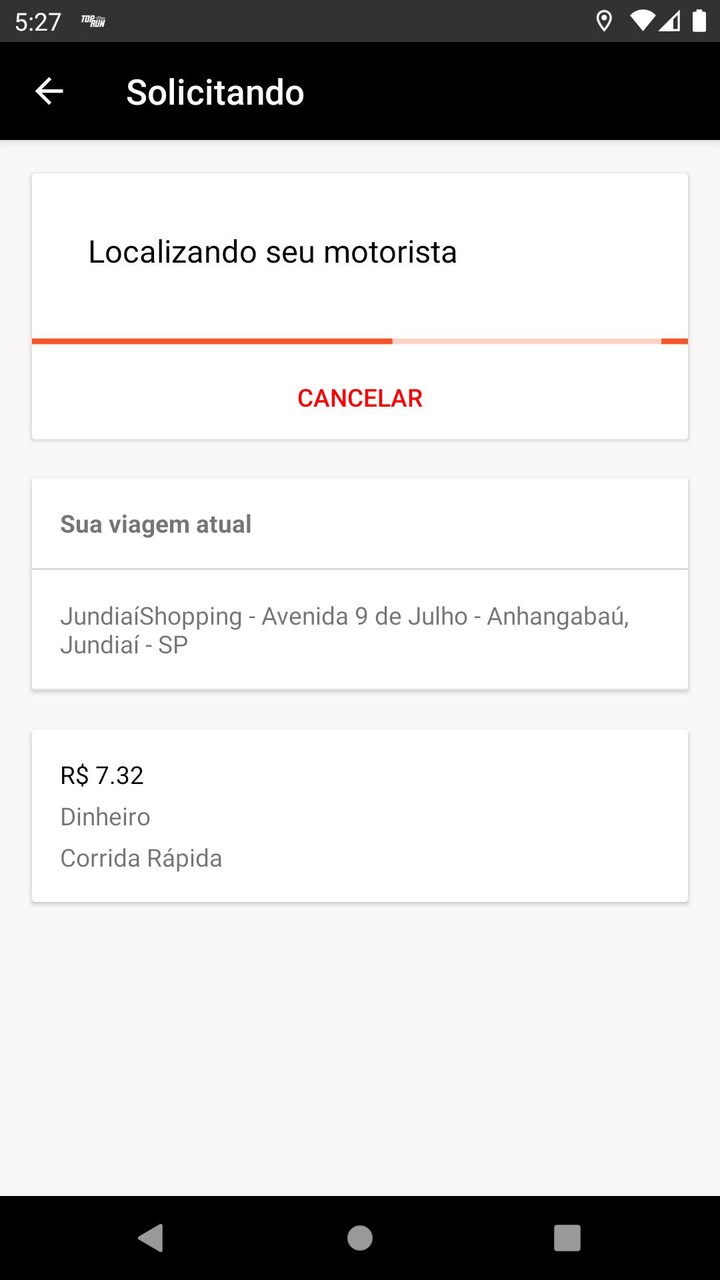This screenshot has width=720, height=1280.
Task: Tap the location pin icon in status bar
Action: pos(603,20)
